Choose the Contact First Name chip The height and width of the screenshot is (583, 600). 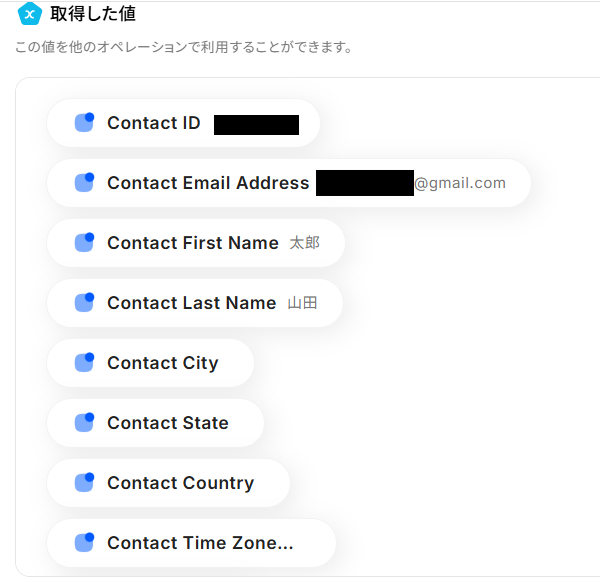tap(195, 243)
